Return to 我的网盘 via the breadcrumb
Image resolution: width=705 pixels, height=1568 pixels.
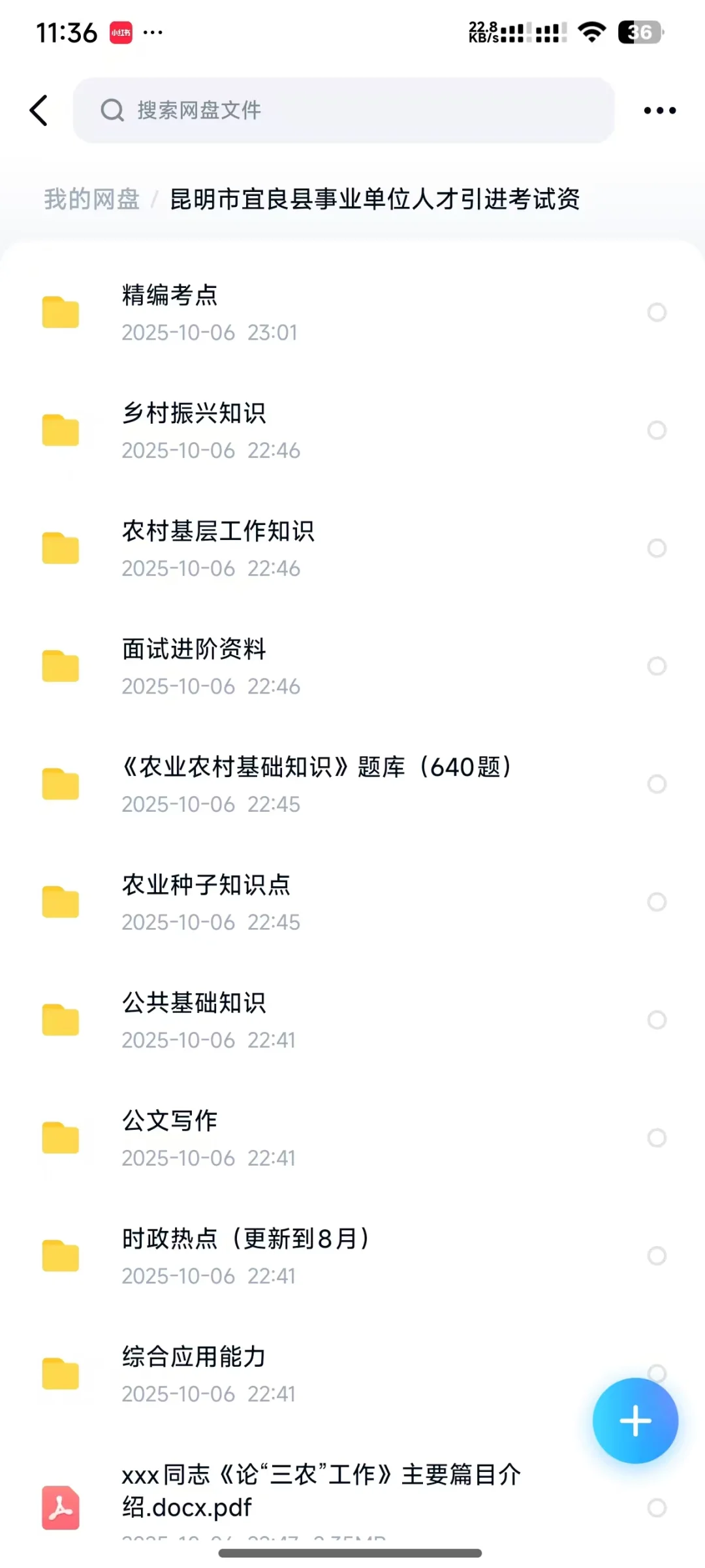pyautogui.click(x=92, y=199)
